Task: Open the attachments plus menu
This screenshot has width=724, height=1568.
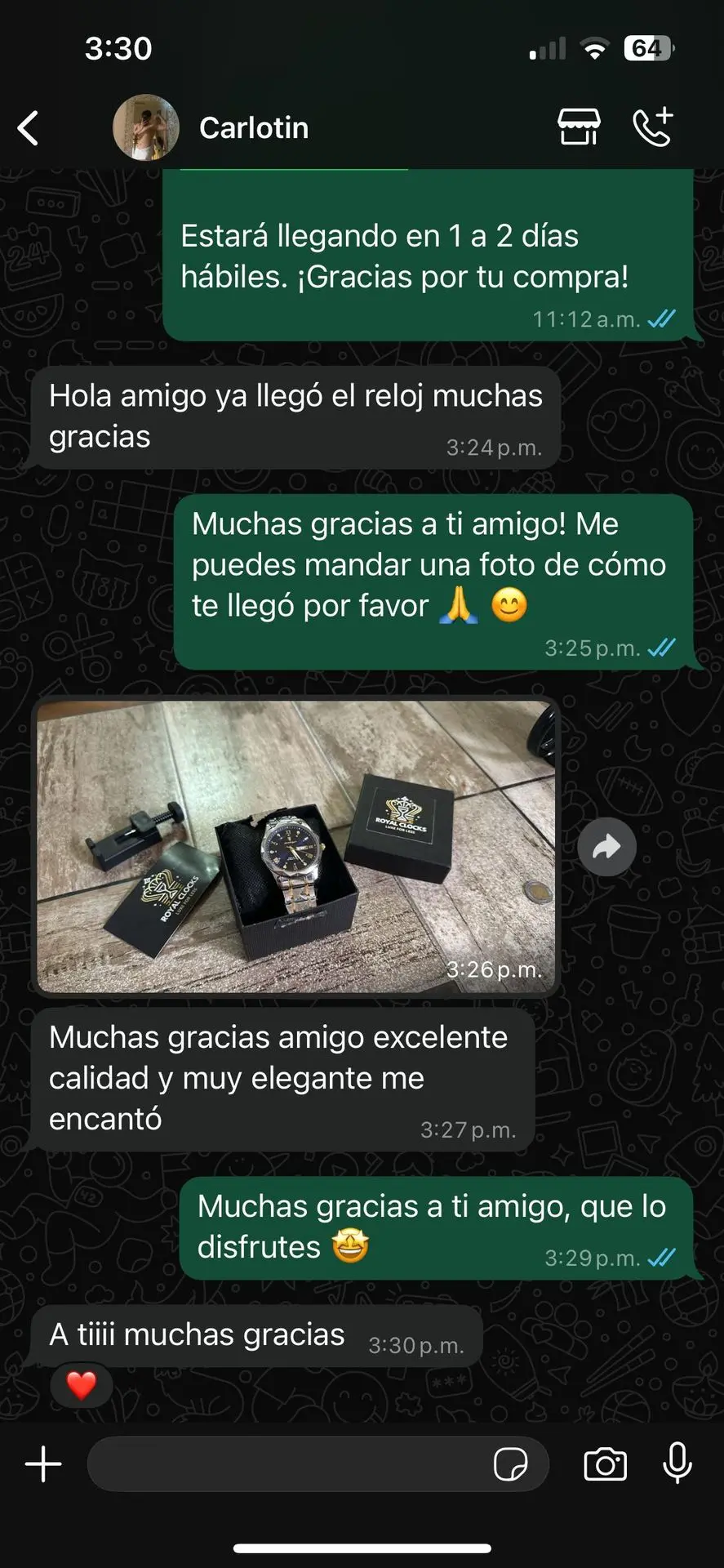Action: coord(43,1464)
